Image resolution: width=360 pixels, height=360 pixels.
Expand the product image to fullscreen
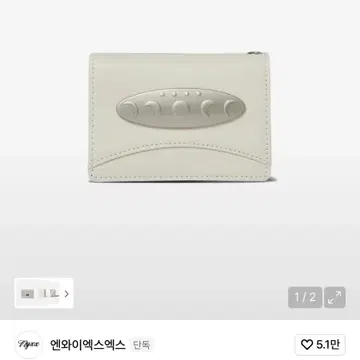(335, 297)
